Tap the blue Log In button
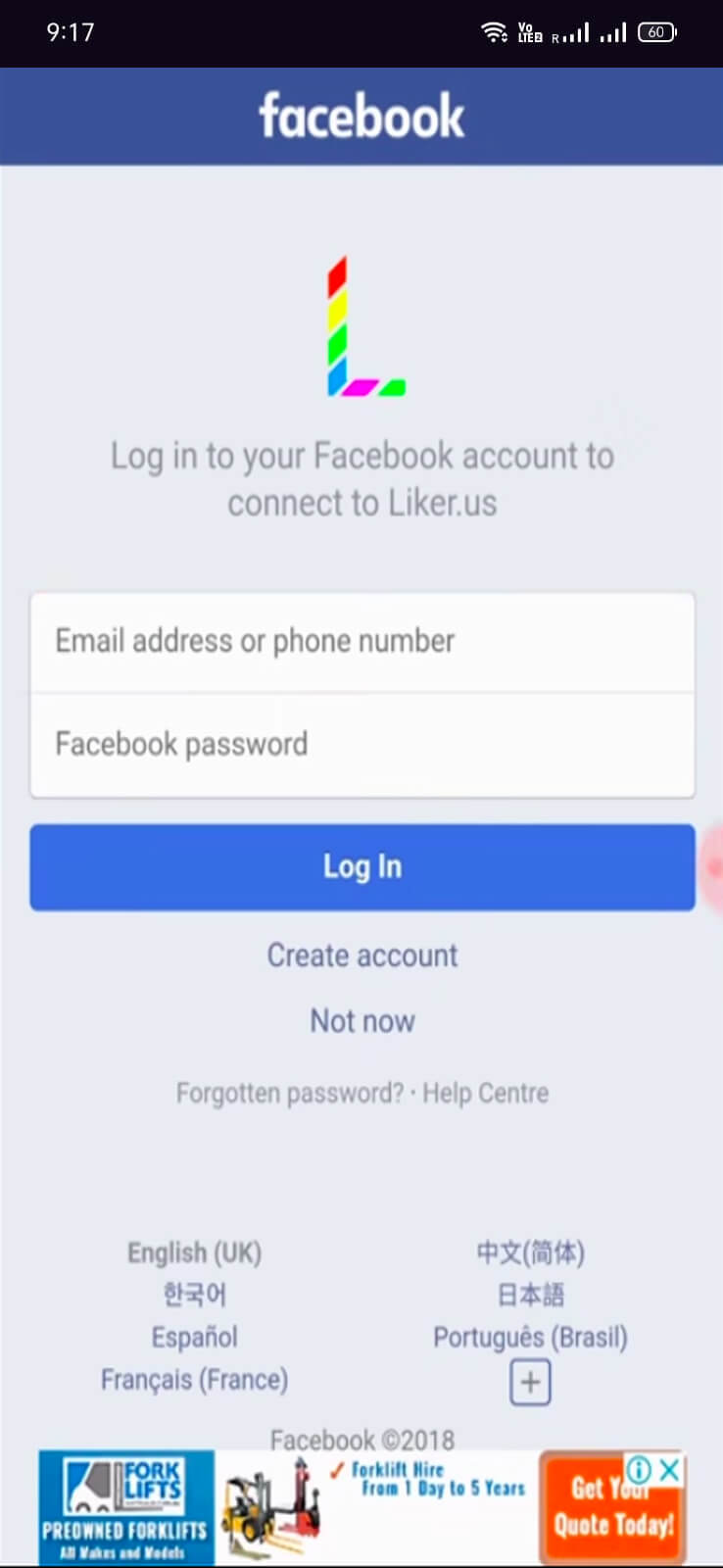Screen dimensions: 723x1568 pyautogui.click(x=361, y=867)
